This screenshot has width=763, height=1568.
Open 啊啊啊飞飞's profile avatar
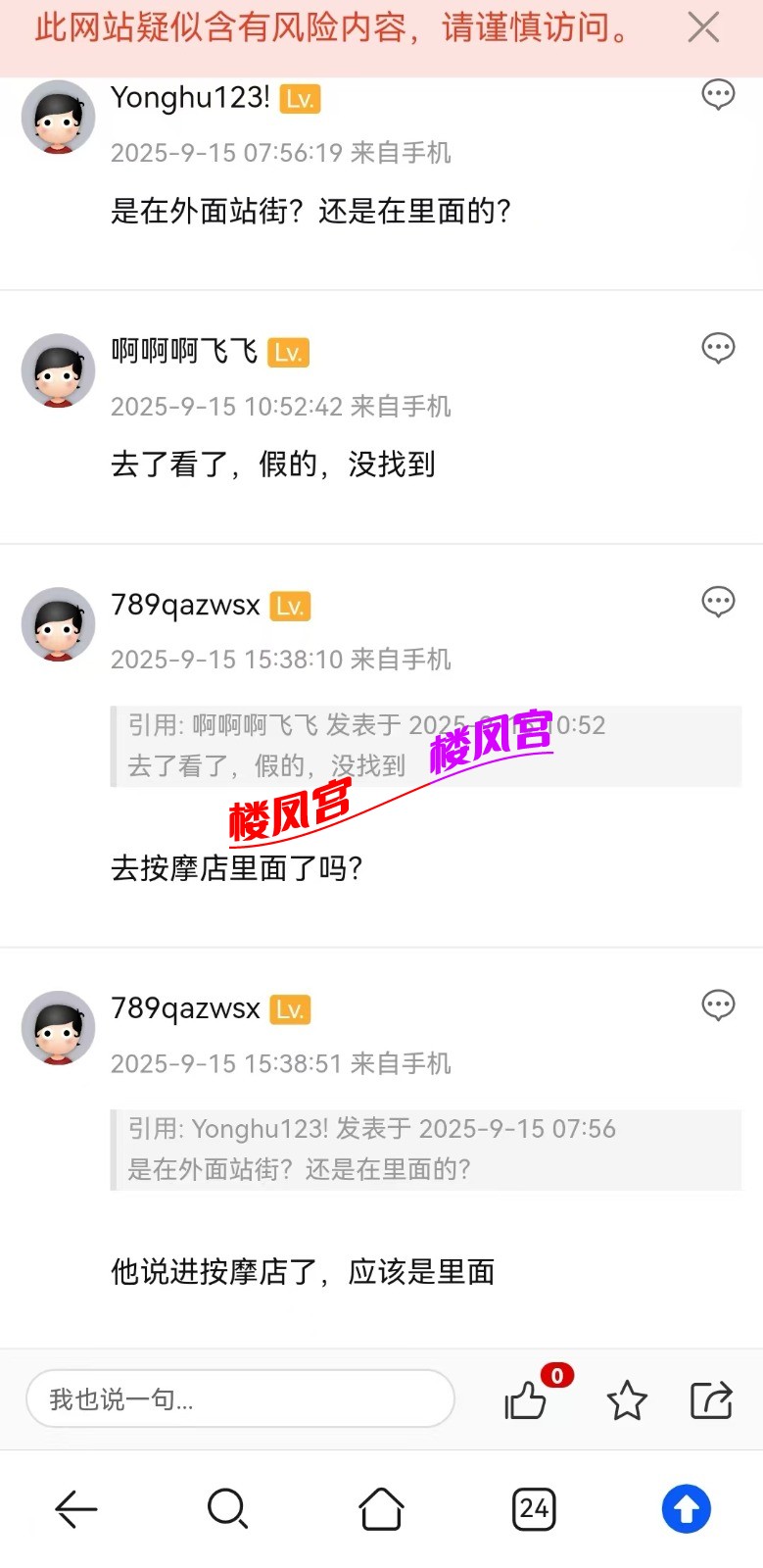(59, 370)
